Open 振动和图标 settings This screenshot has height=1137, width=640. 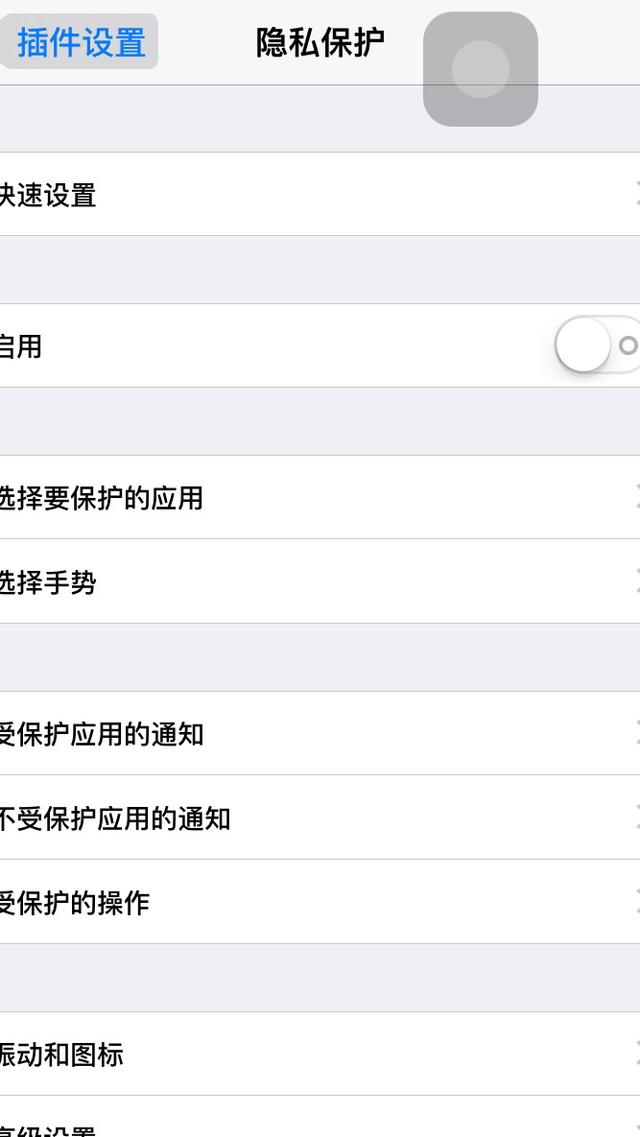[x=320, y=1053]
